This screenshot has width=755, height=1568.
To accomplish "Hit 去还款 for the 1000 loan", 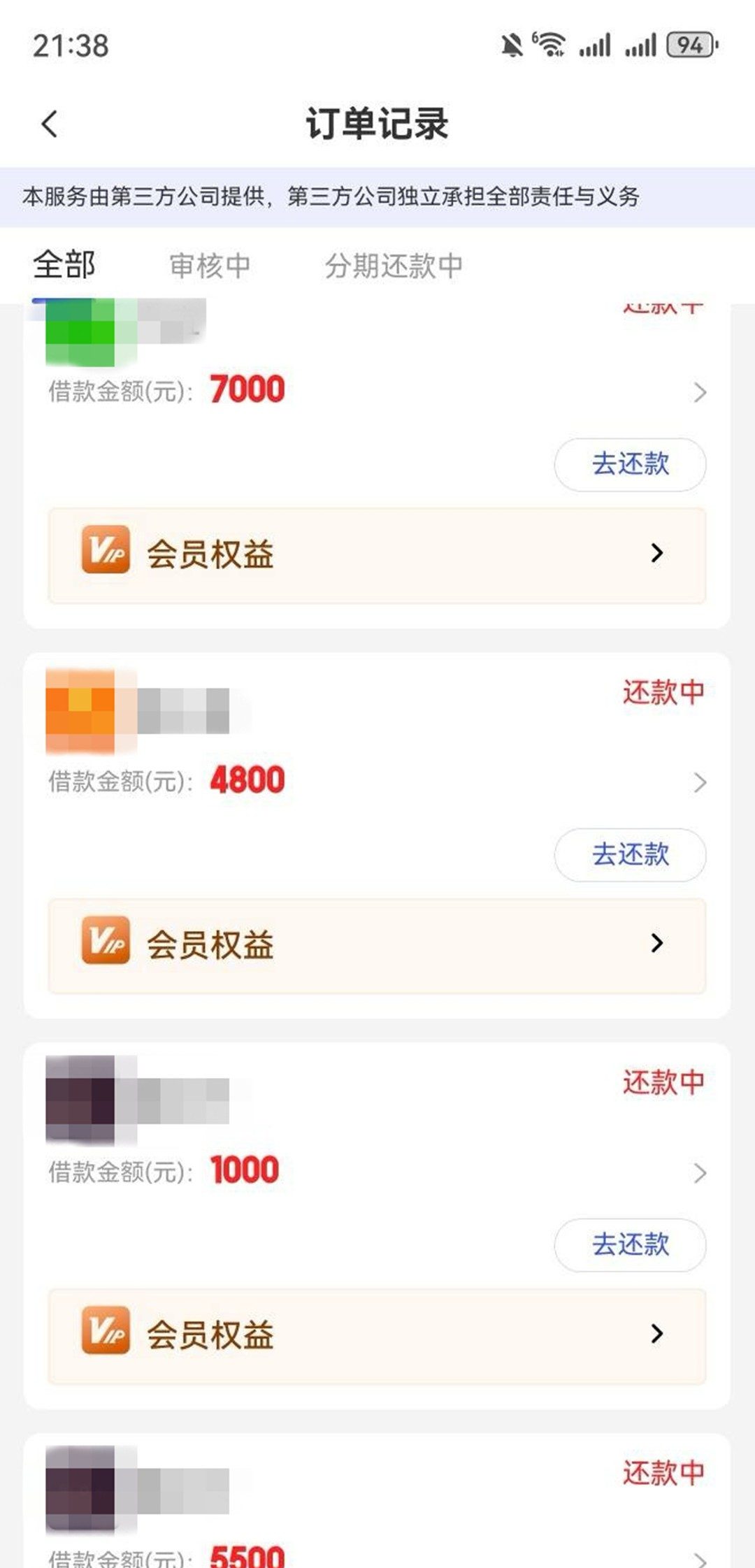I will [x=630, y=1244].
